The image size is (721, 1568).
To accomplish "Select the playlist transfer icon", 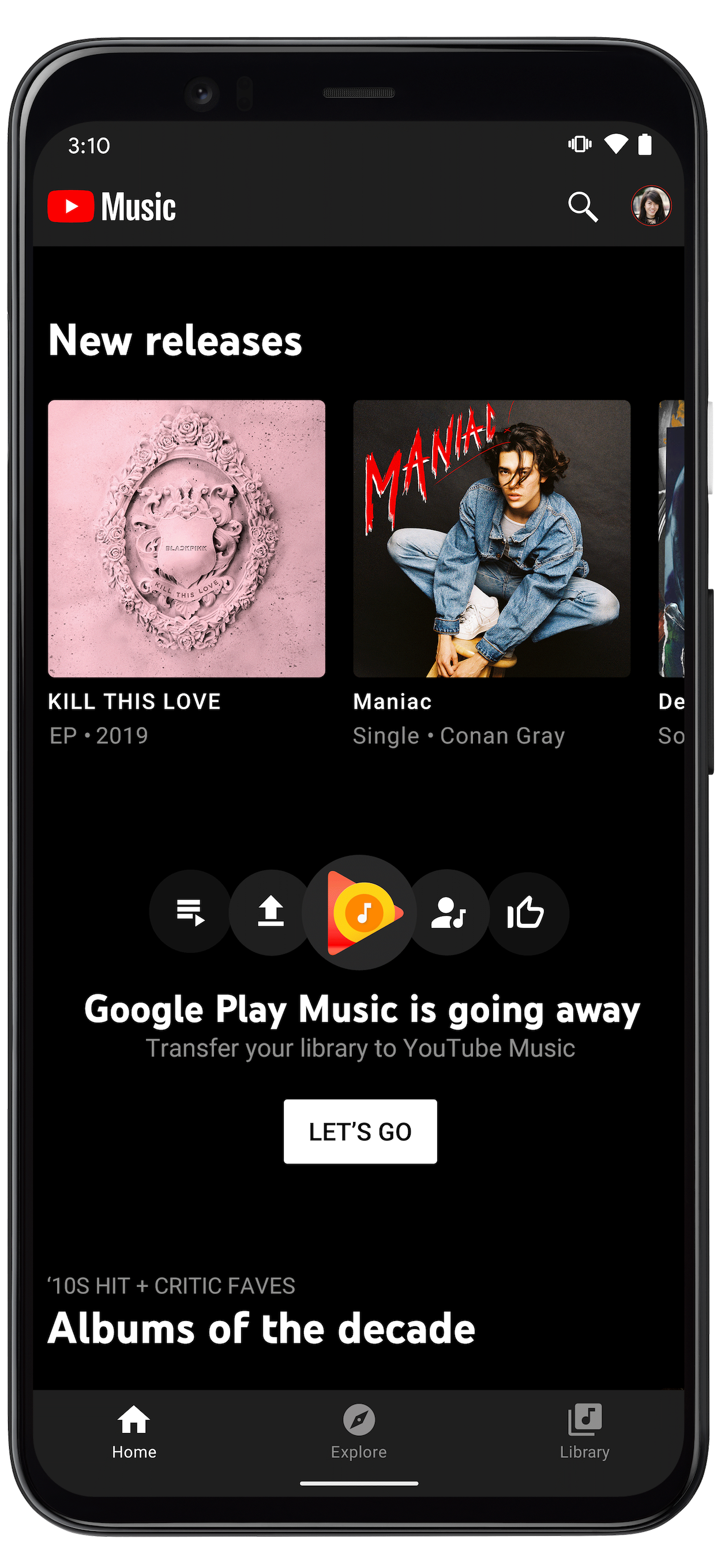I will click(x=190, y=911).
